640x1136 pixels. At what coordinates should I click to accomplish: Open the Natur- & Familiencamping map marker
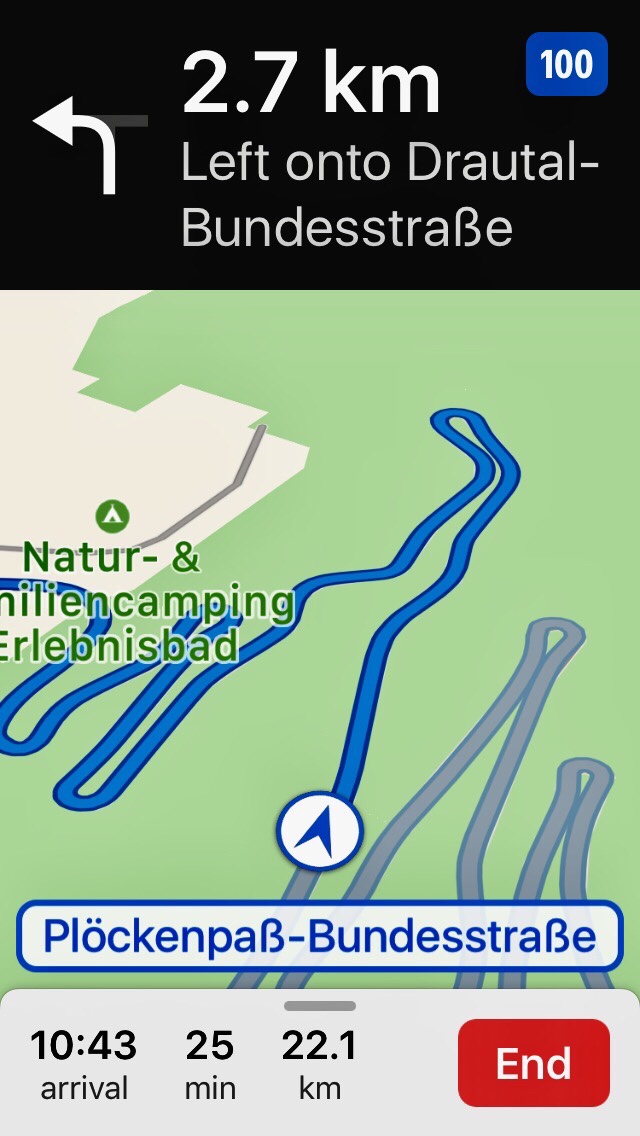(112, 516)
